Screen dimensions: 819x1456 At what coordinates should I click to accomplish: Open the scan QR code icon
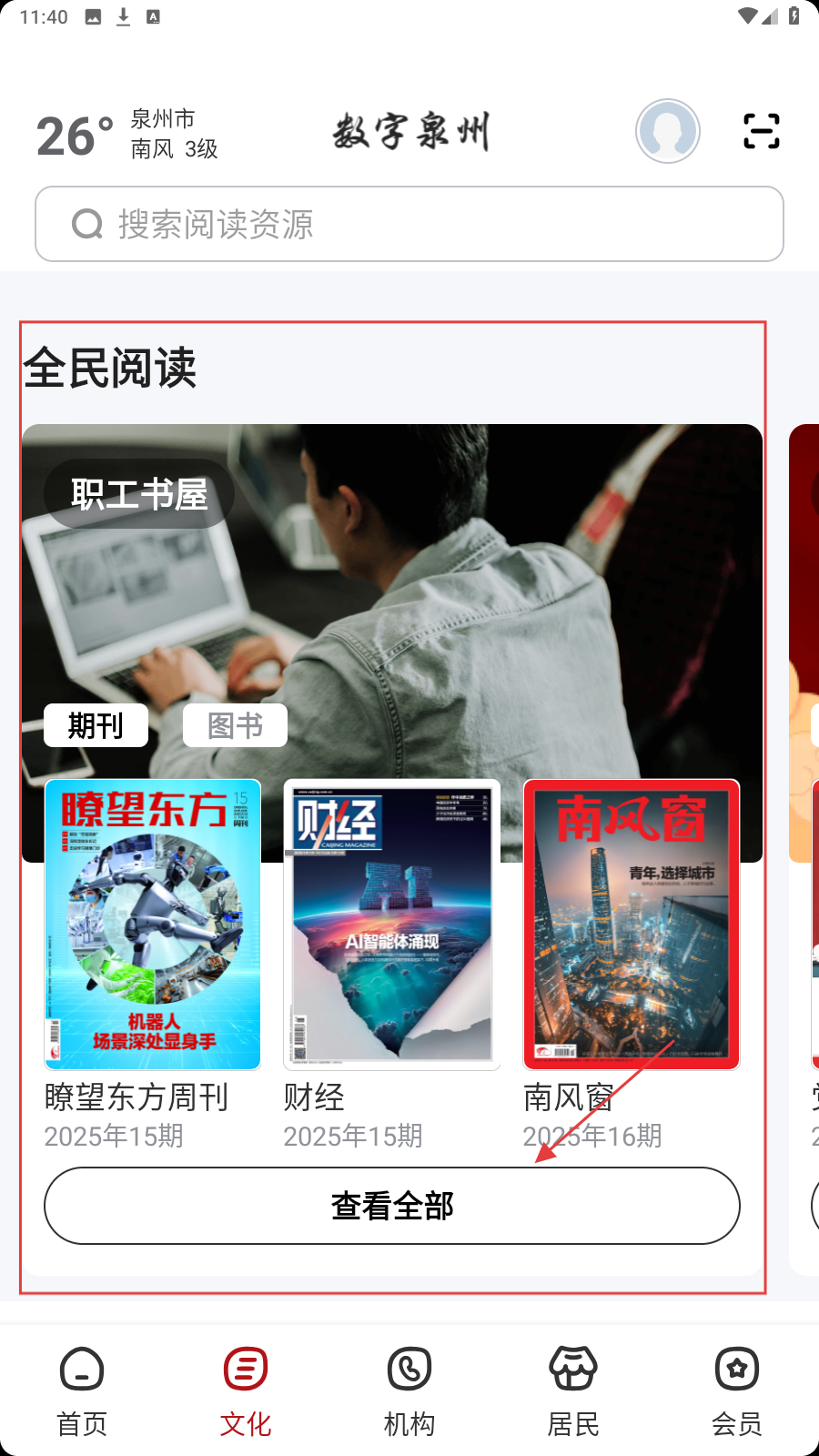tap(761, 131)
